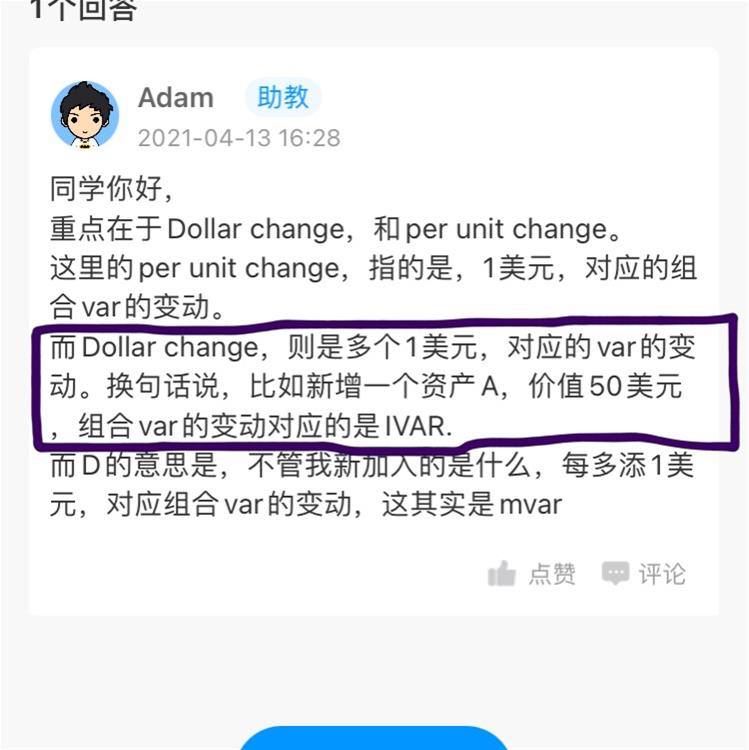Tap the blue button at the bottom

tap(373, 739)
